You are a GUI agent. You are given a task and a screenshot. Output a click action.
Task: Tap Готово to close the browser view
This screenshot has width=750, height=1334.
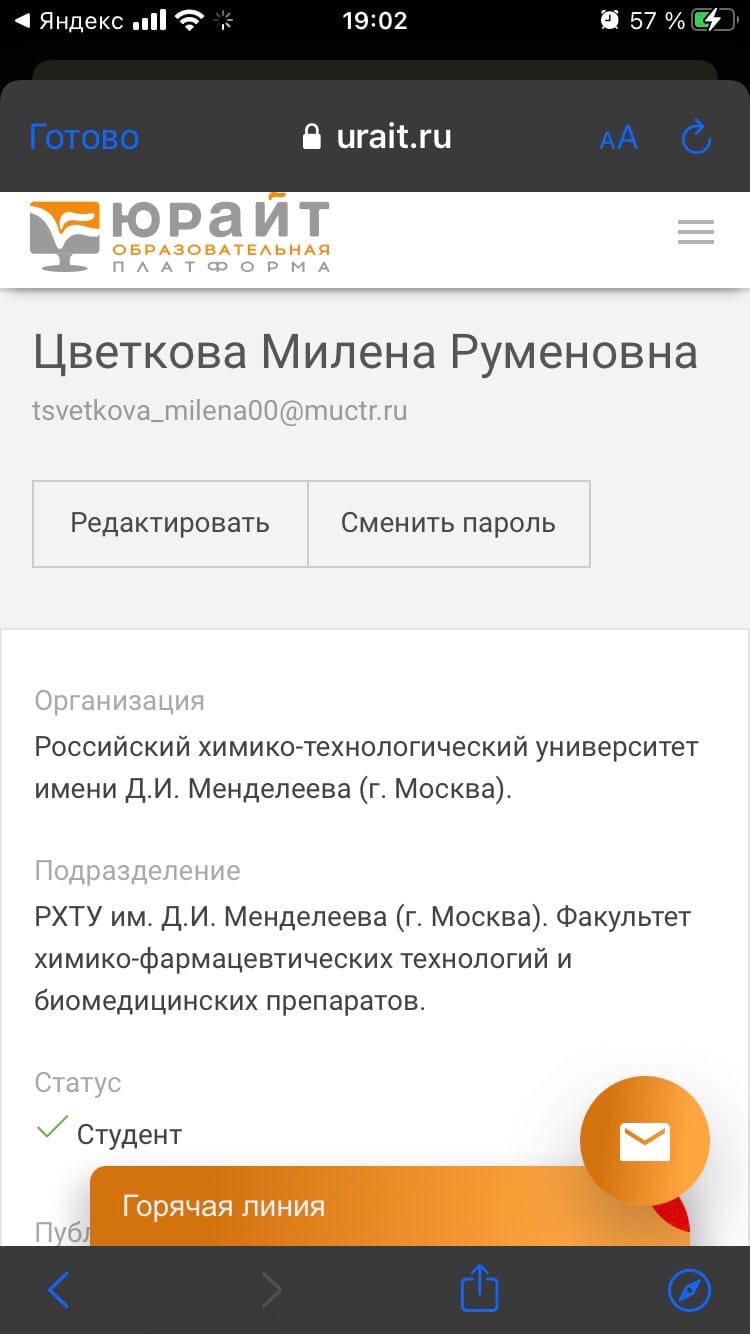(x=84, y=137)
